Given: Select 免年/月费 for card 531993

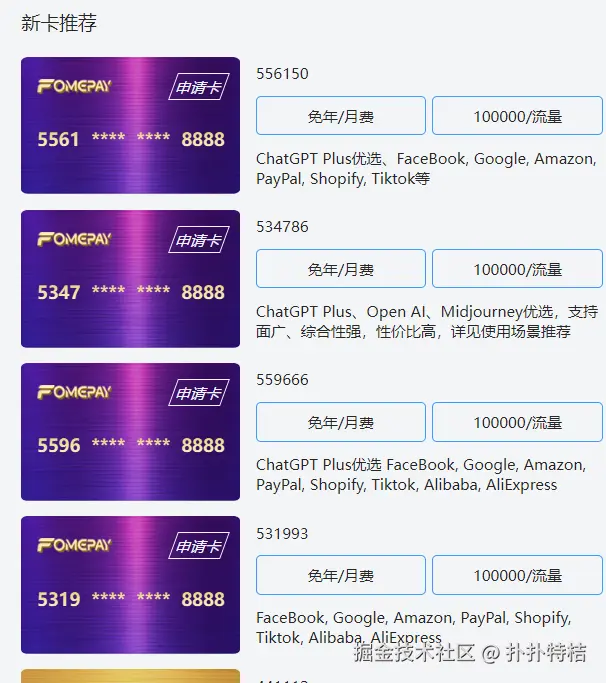Looking at the screenshot, I should tap(341, 575).
